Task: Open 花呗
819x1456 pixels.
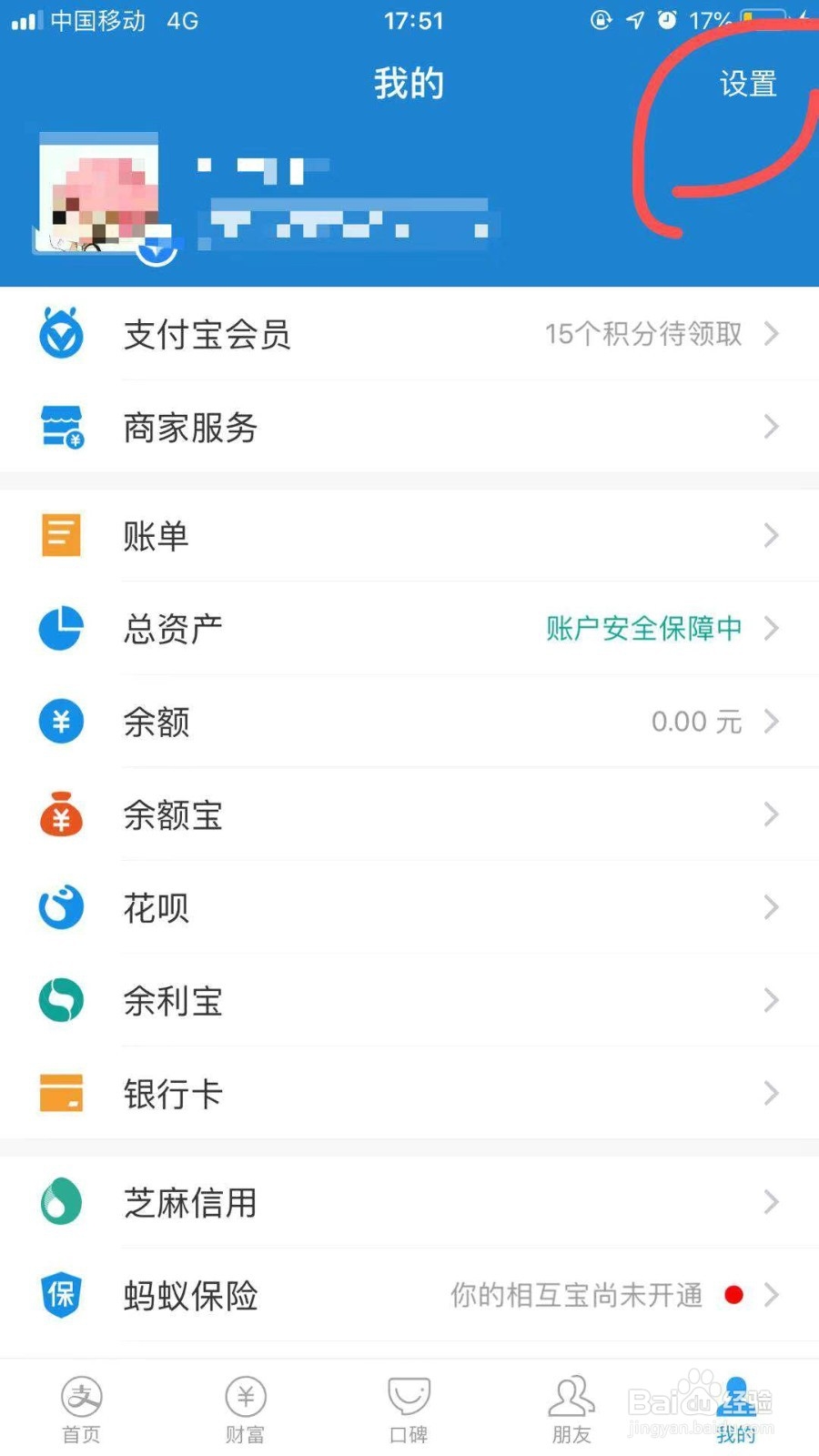Action: 409,907
